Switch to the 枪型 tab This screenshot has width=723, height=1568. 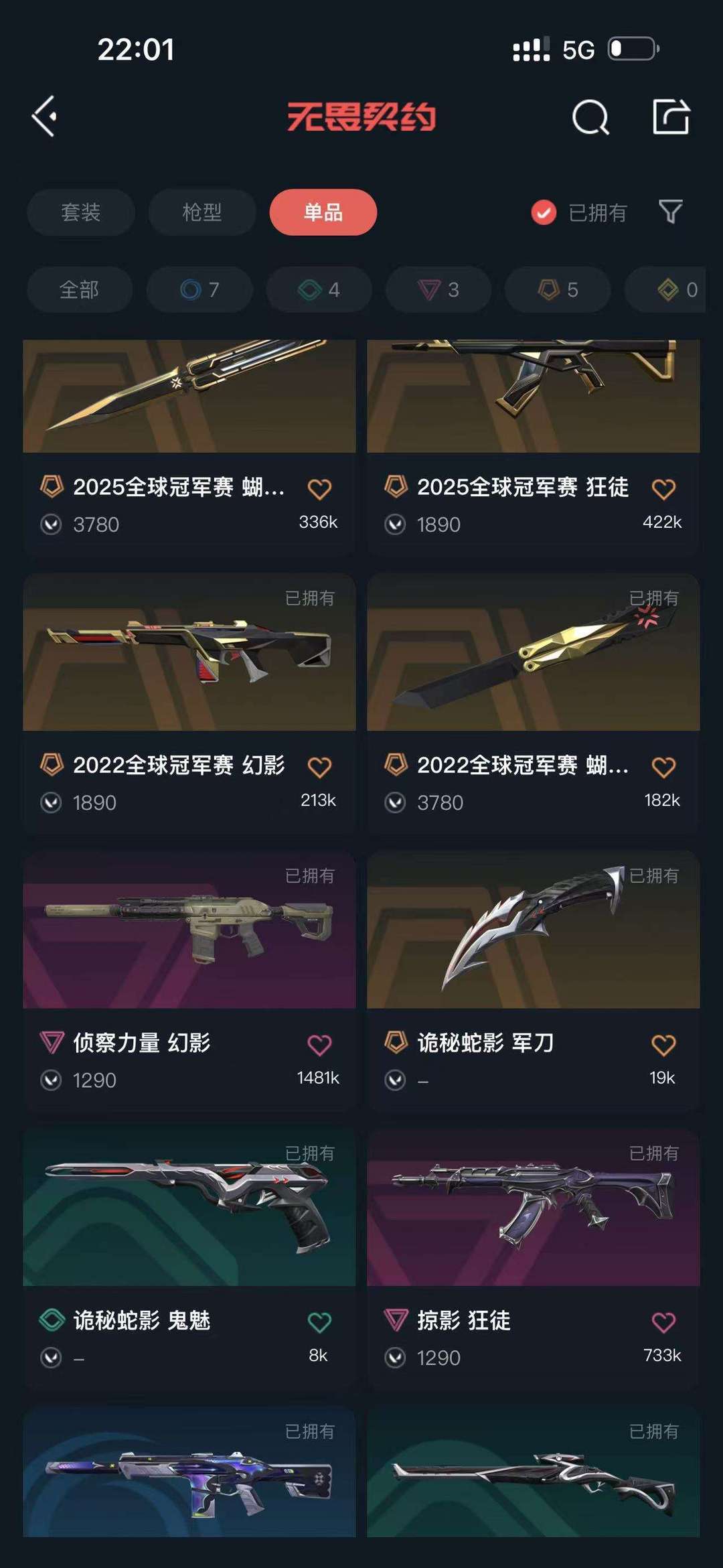202,212
